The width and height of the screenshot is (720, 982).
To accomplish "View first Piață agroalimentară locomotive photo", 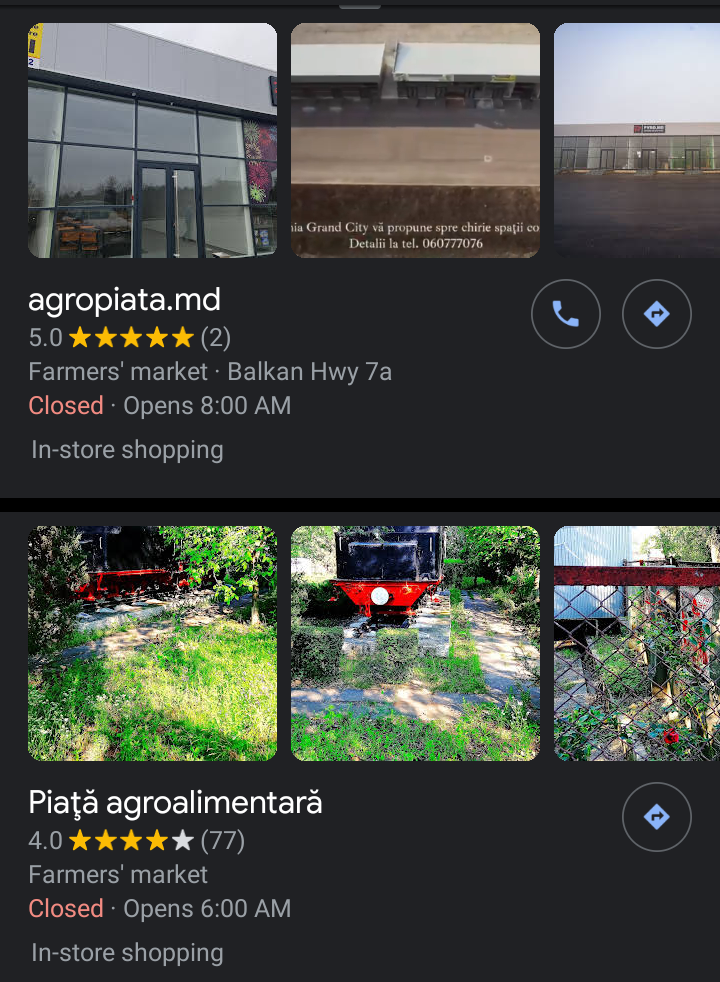I will [x=152, y=643].
